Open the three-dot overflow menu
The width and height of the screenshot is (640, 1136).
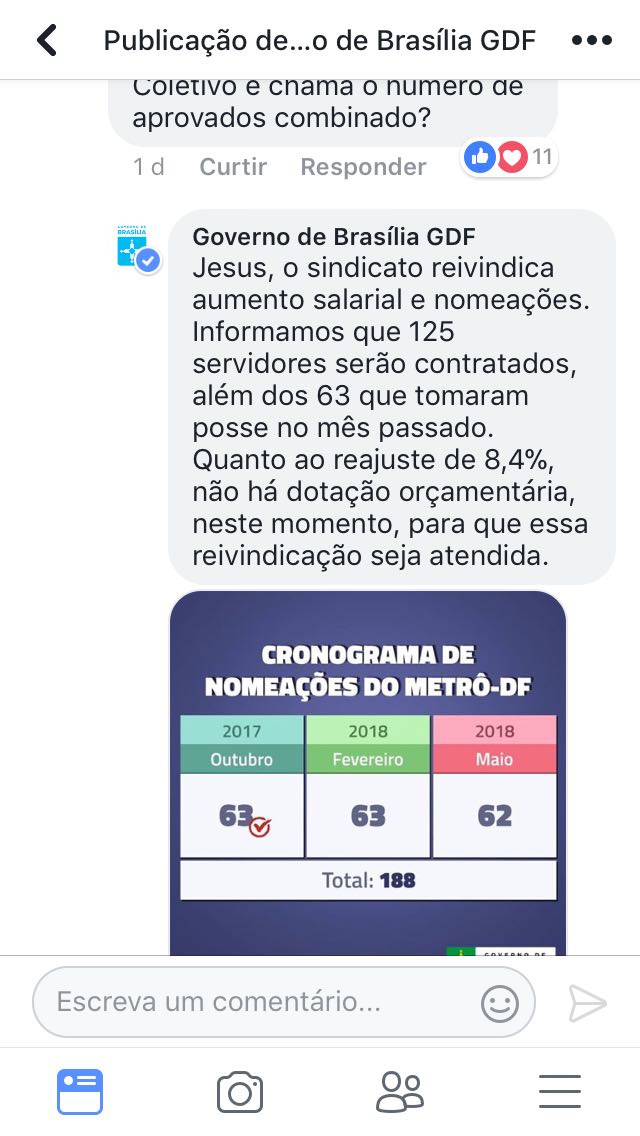pyautogui.click(x=590, y=41)
